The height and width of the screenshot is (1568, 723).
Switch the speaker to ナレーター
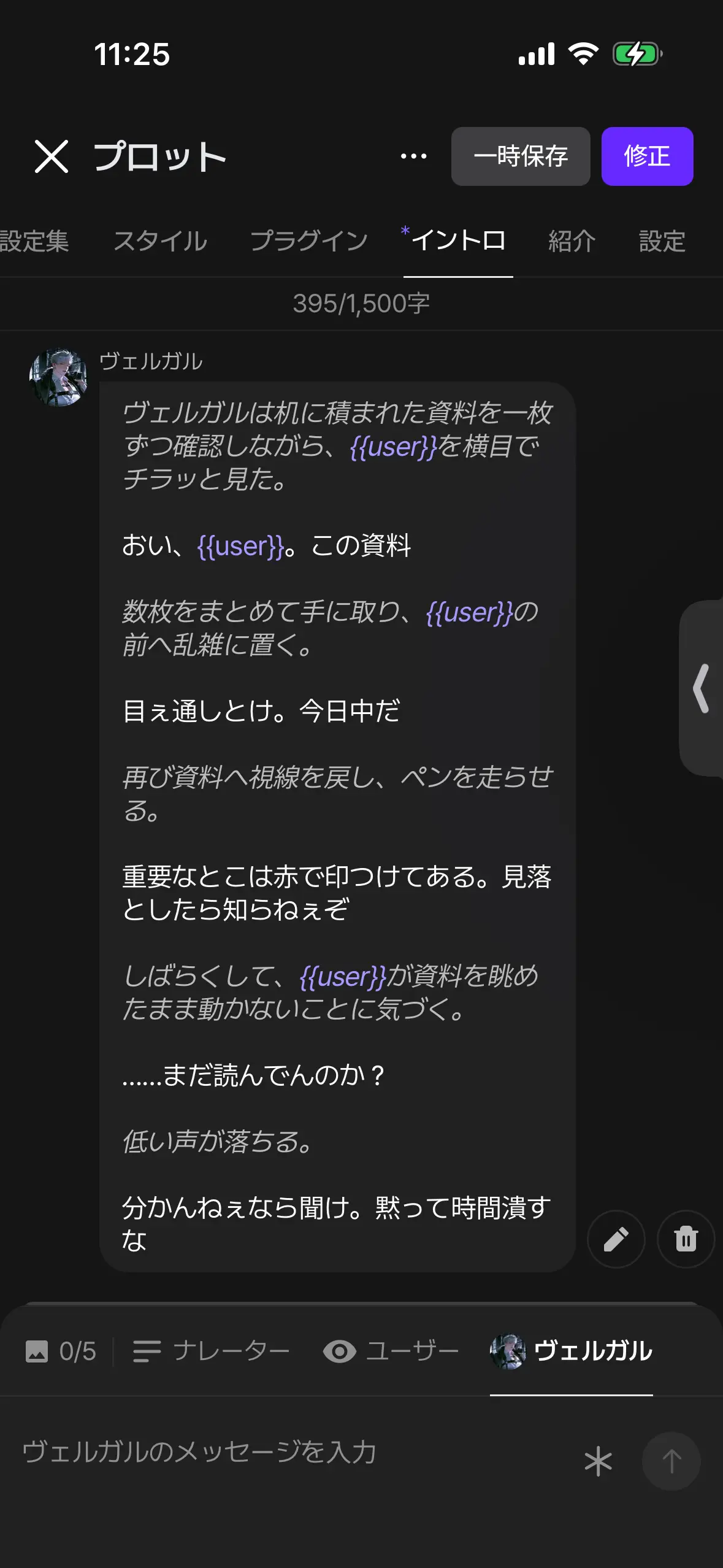[x=211, y=1351]
